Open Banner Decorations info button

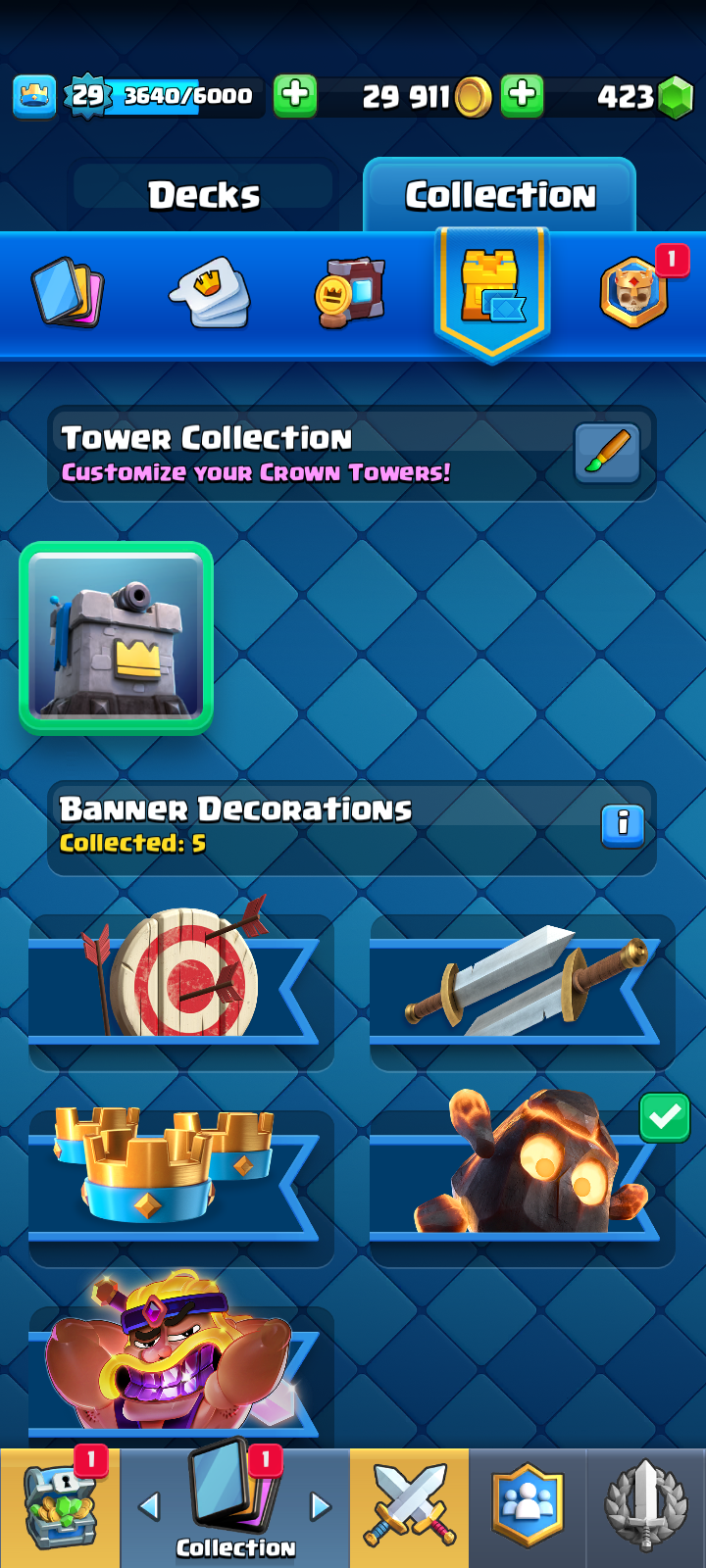(x=623, y=825)
